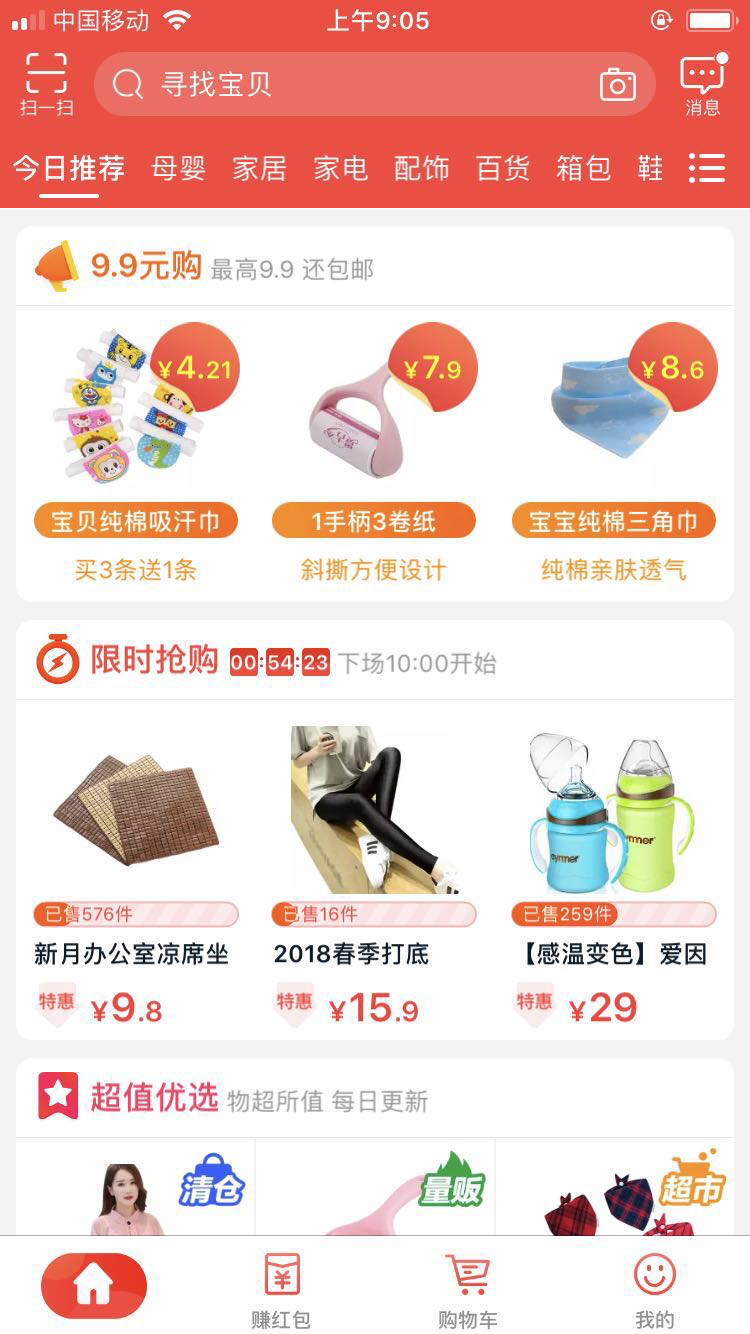Switch to the 母婴 tab
This screenshot has width=750, height=1334.
(178, 168)
